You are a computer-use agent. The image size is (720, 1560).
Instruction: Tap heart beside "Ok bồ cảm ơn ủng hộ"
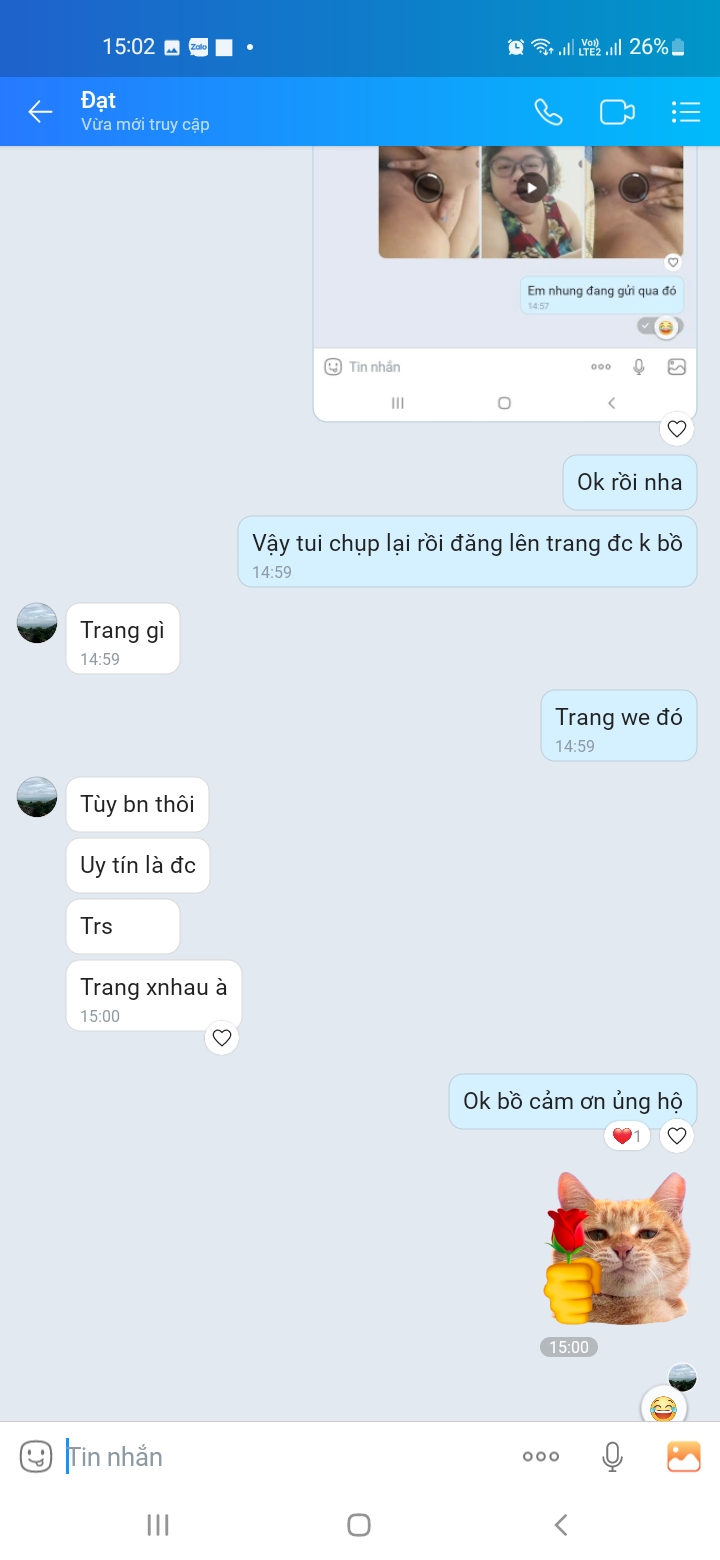coord(677,1136)
